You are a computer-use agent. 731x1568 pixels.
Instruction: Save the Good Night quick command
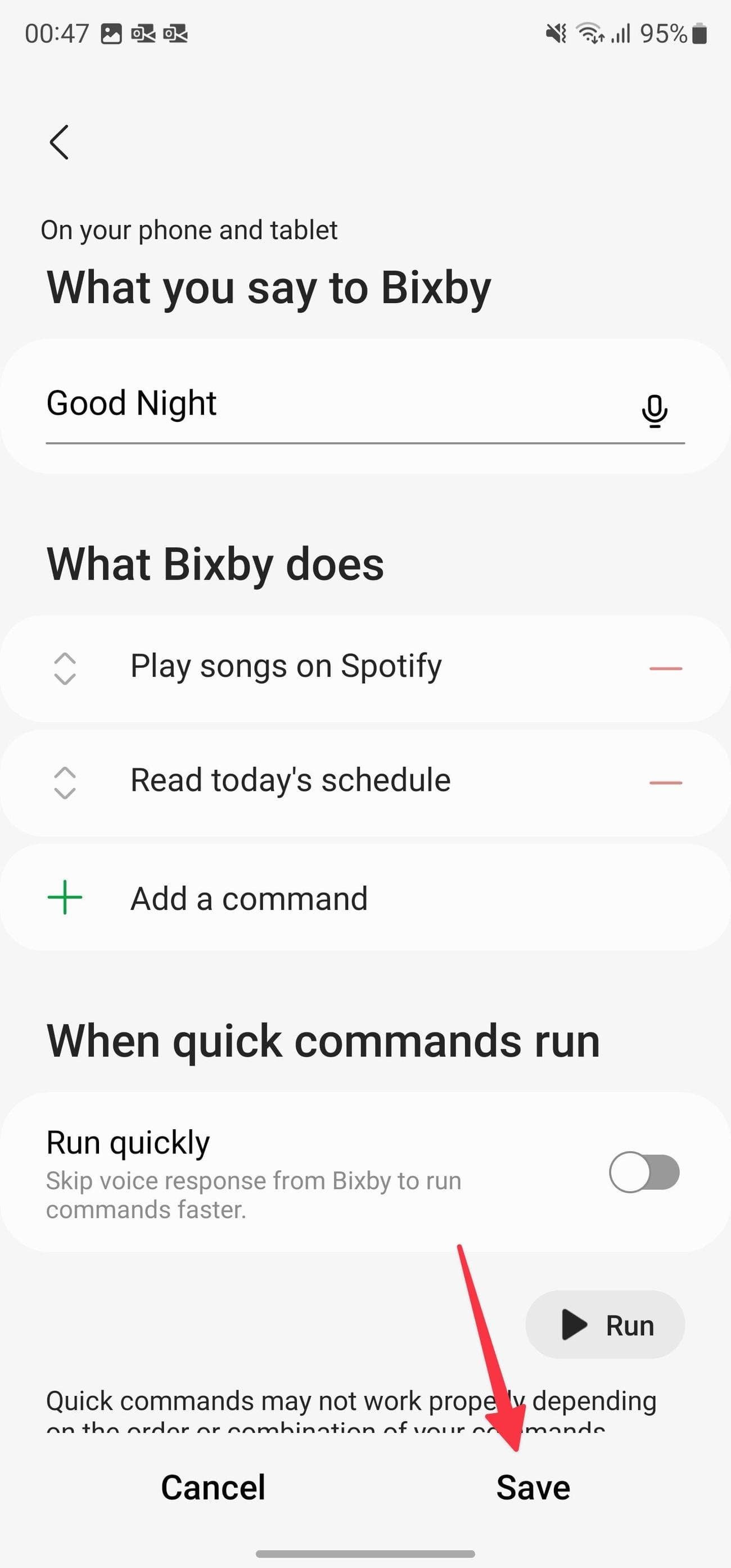pyautogui.click(x=533, y=1487)
